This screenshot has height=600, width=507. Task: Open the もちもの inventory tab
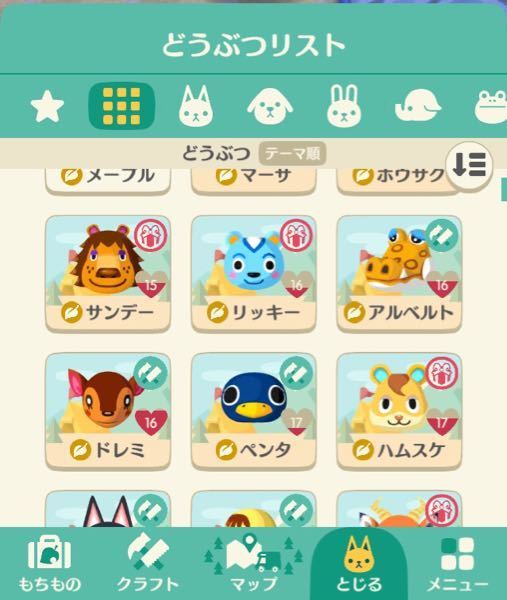click(x=50, y=564)
